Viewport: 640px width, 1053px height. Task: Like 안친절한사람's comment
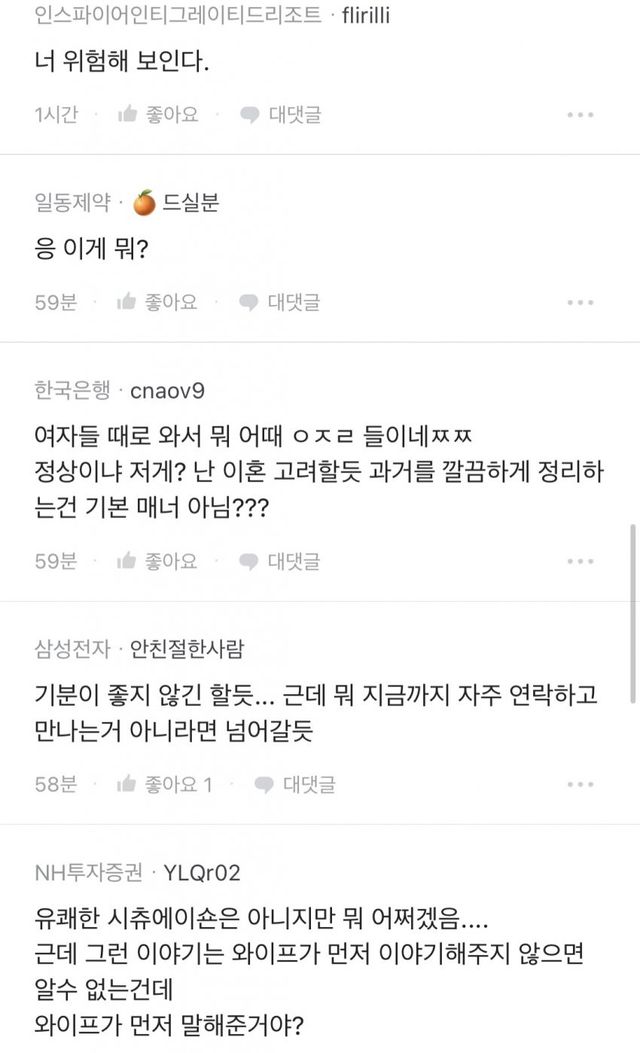click(165, 785)
